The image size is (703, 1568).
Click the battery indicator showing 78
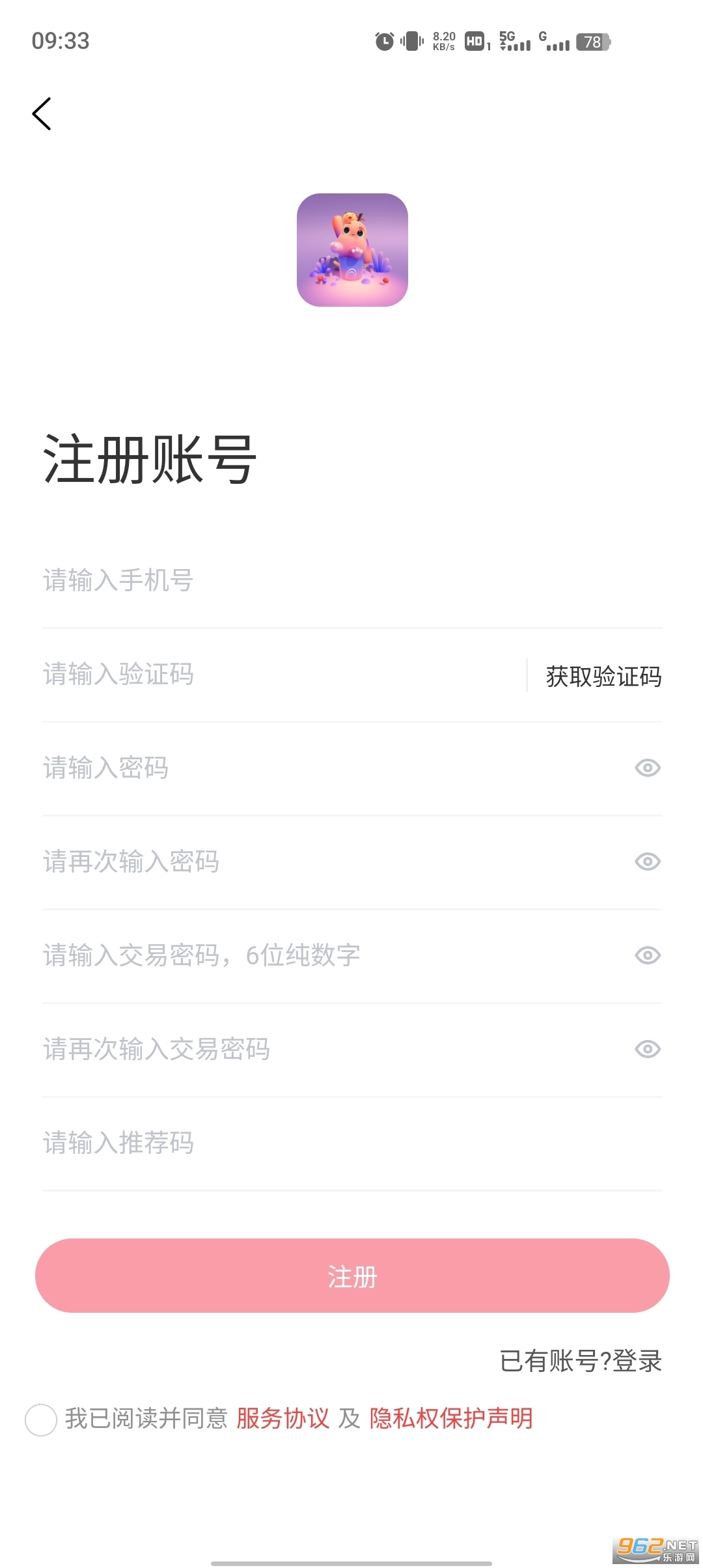[592, 42]
